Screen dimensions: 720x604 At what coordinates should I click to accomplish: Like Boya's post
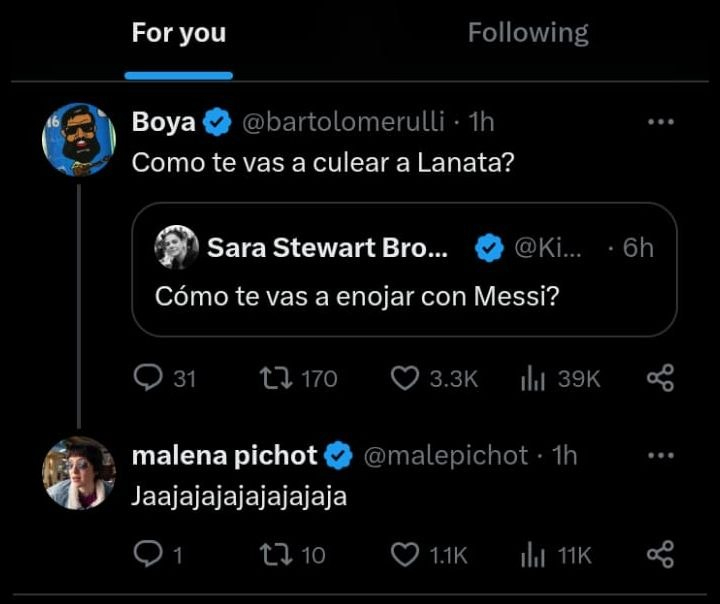click(404, 378)
